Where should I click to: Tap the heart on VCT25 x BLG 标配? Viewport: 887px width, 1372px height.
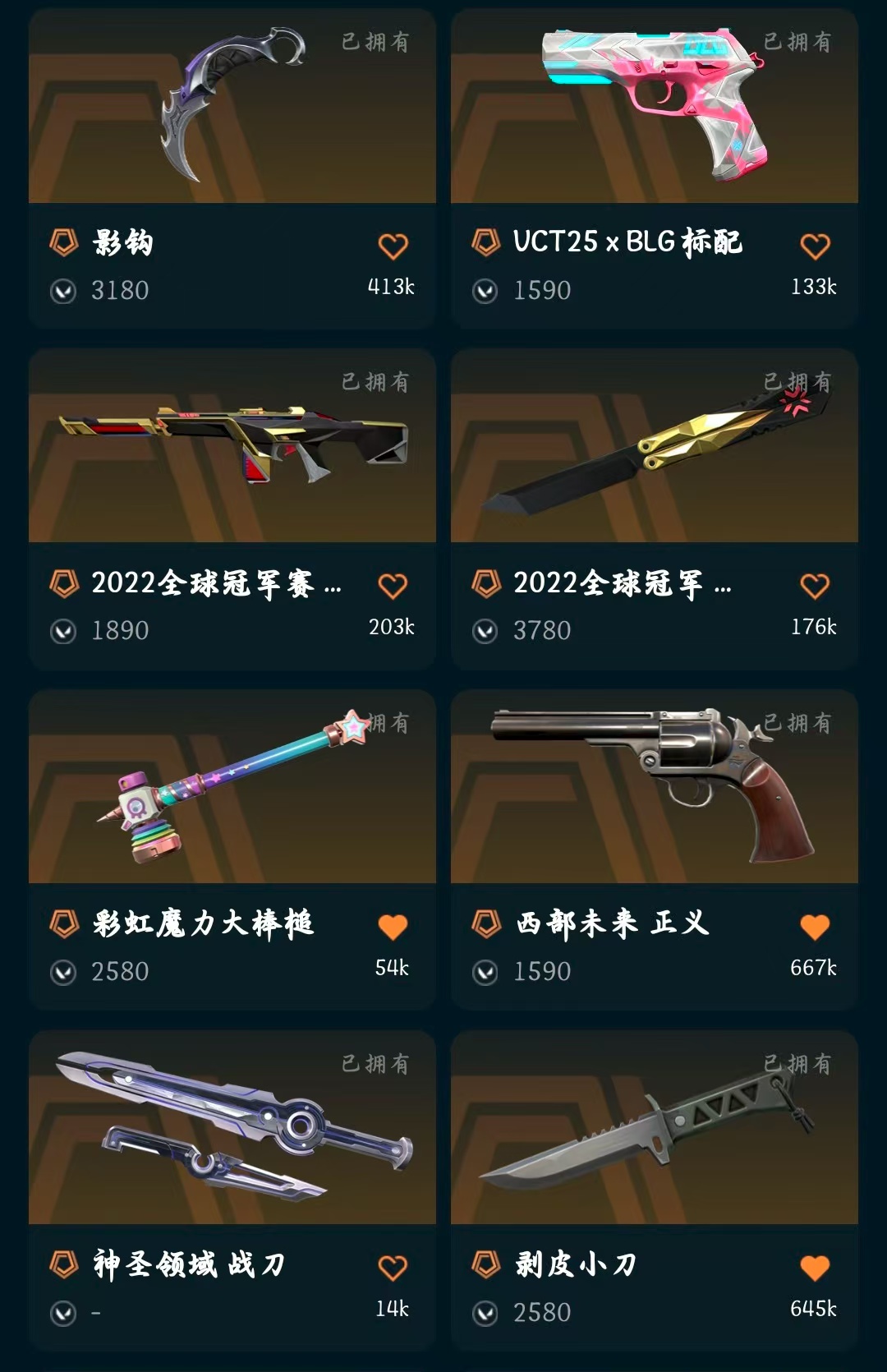[815, 246]
